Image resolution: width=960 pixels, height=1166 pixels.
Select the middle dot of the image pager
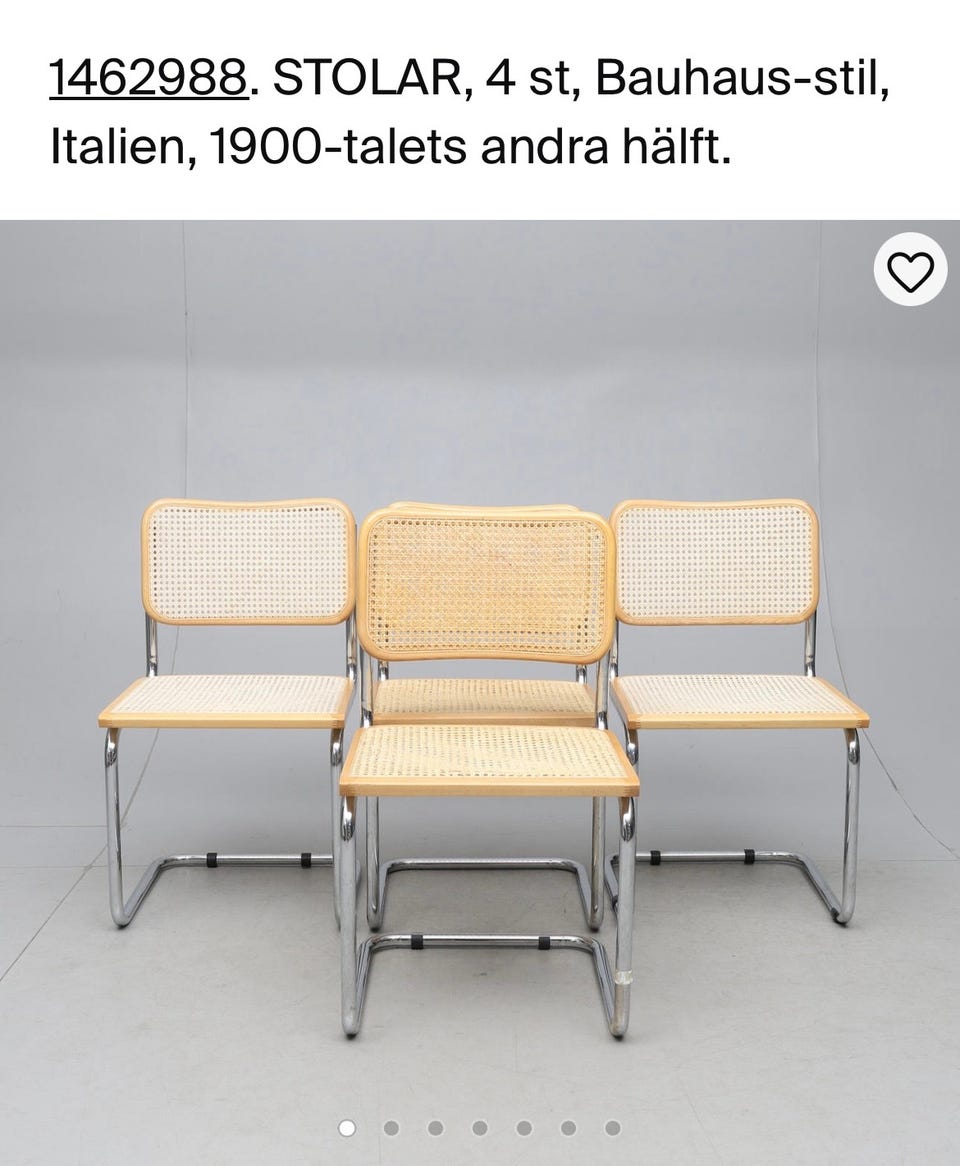click(x=479, y=1128)
